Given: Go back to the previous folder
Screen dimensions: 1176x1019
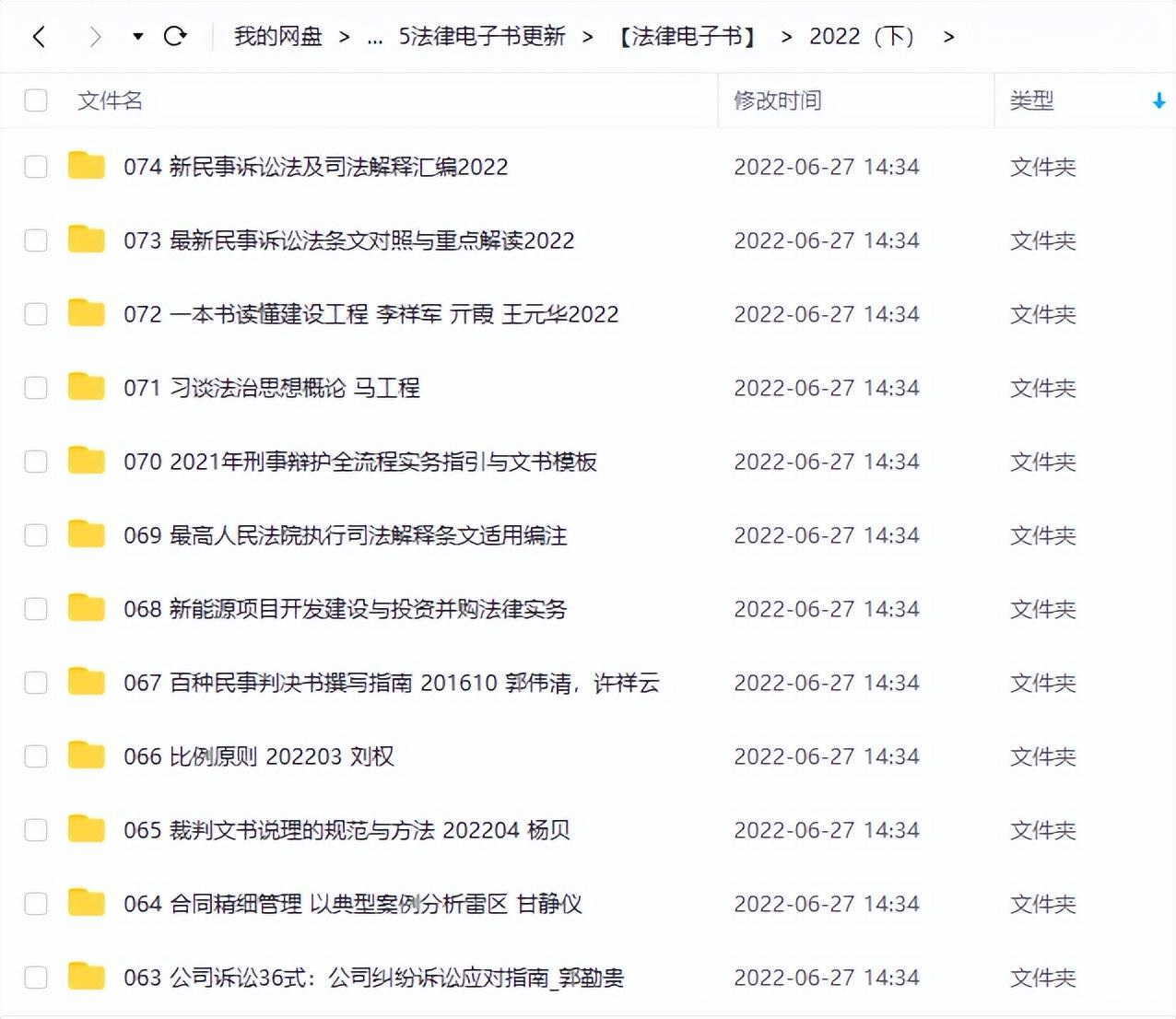Looking at the screenshot, I should point(39,37).
